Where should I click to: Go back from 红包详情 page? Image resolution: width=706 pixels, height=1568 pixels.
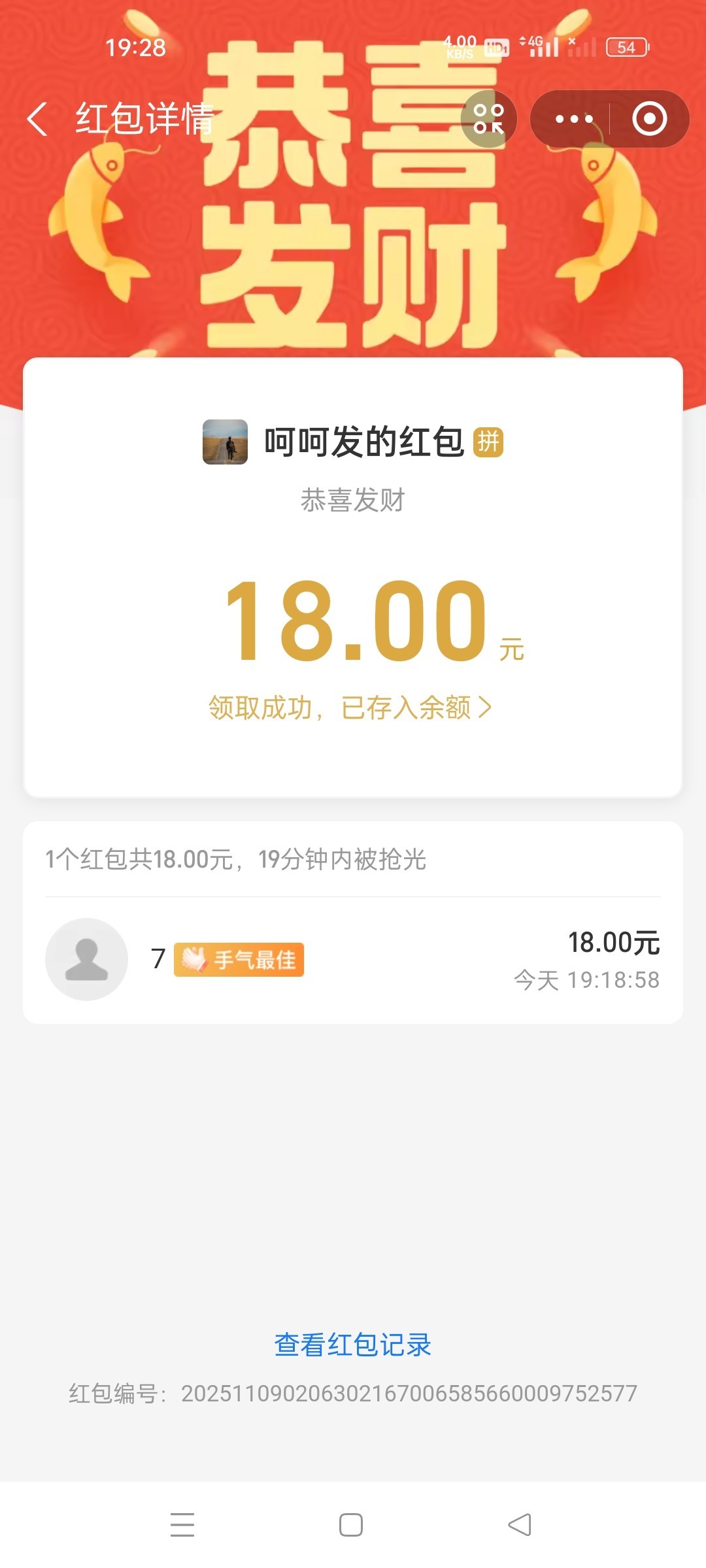tap(37, 119)
